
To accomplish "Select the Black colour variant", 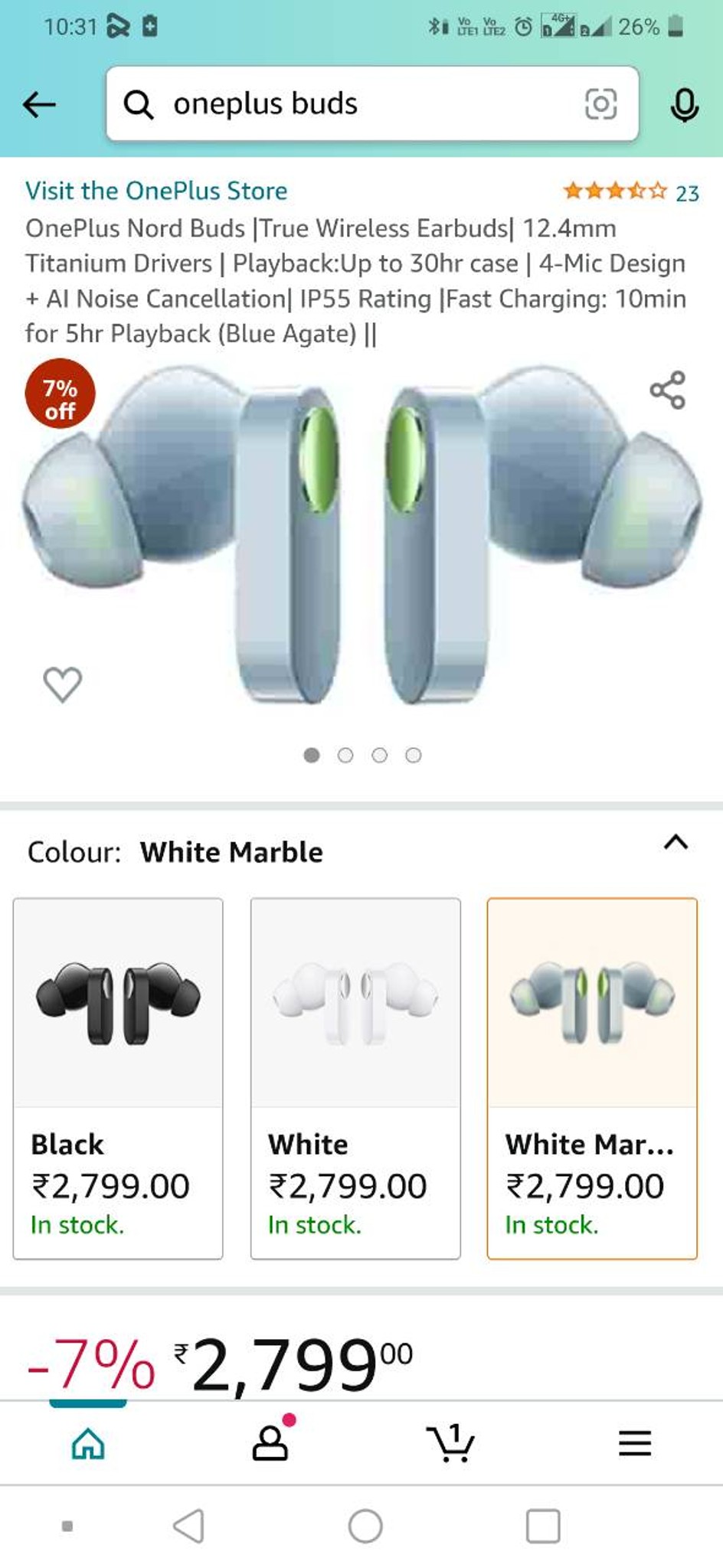I will click(118, 1078).
